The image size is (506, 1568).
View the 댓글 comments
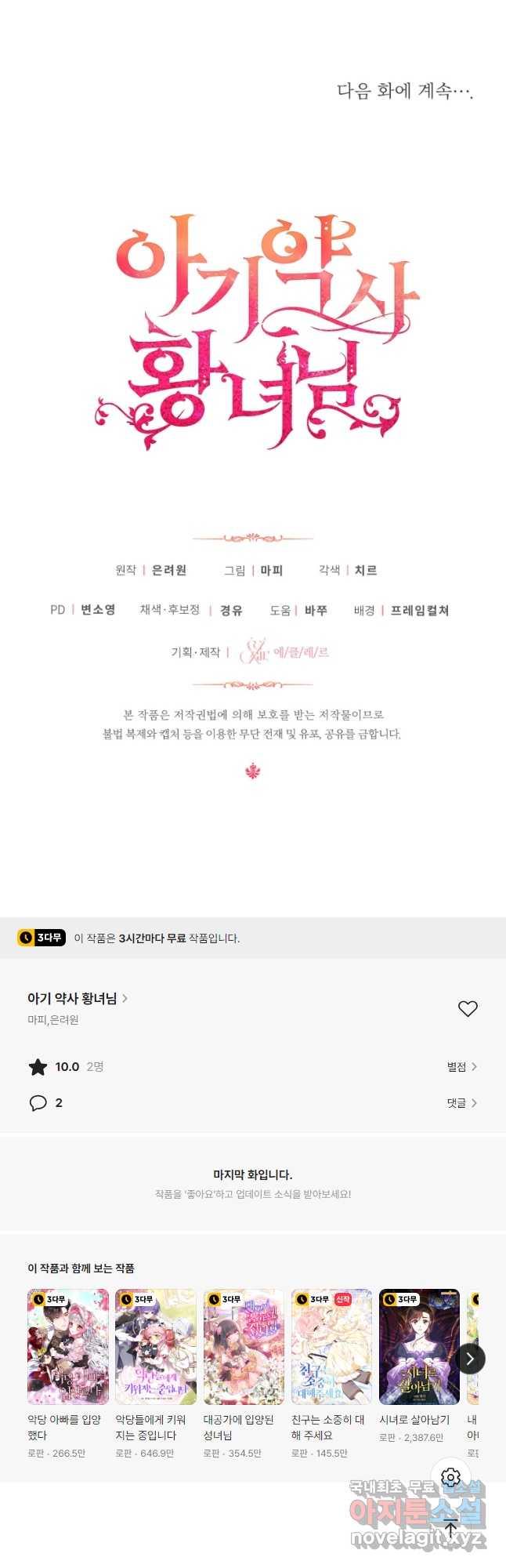pos(461,1103)
